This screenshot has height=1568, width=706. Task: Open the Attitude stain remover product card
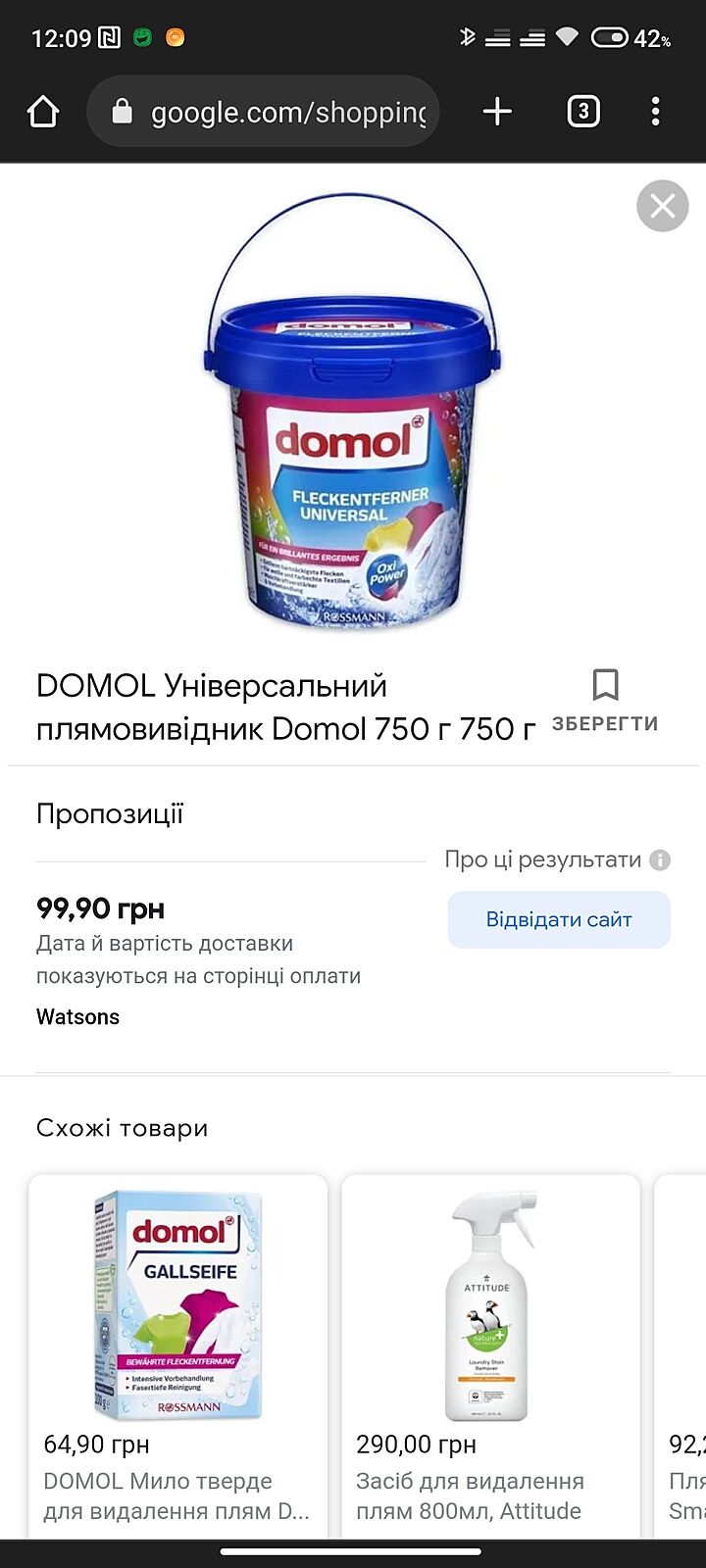490,1352
